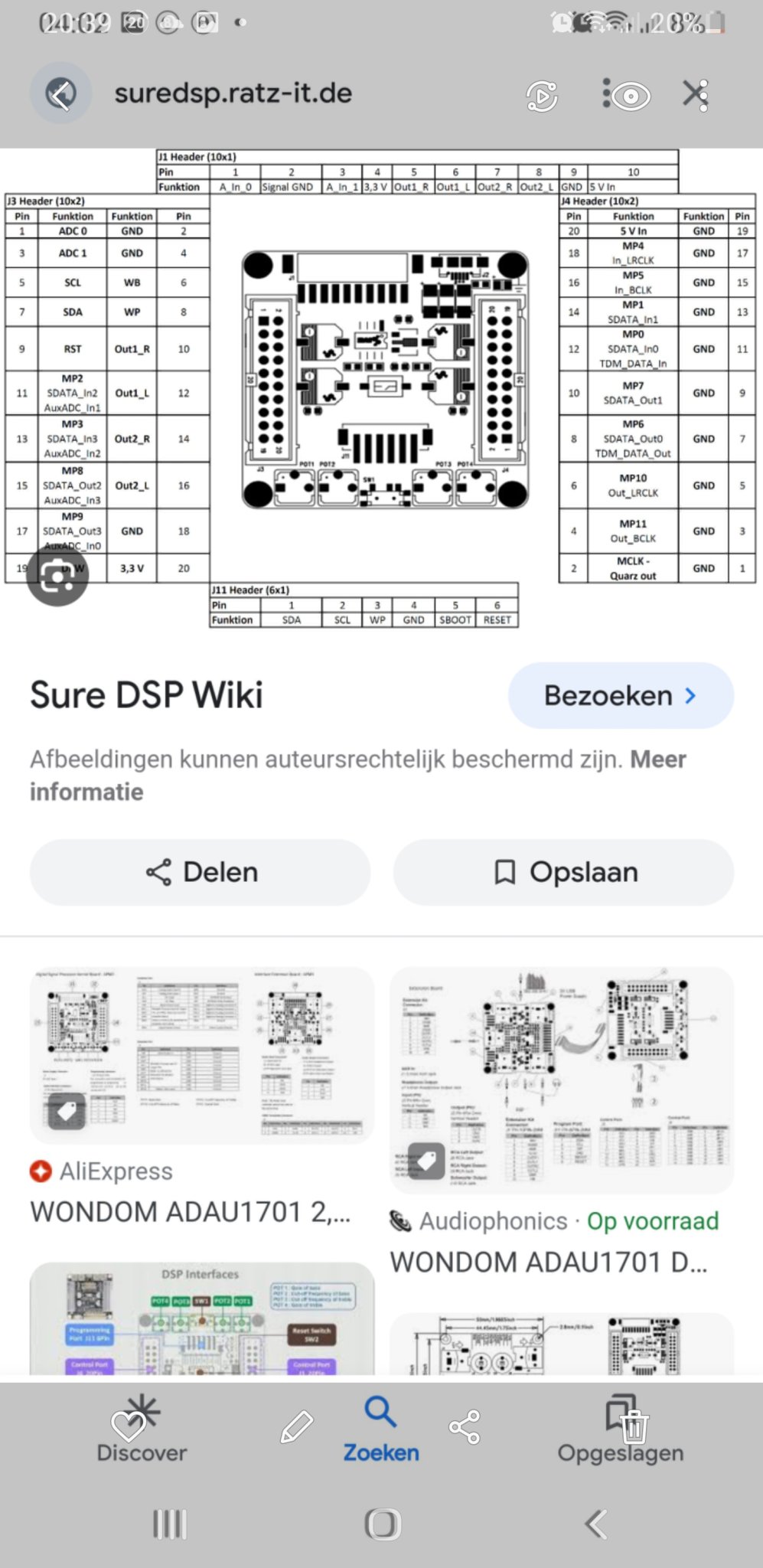Save the image with Opslaan
Screen dimensions: 763x1568
point(564,872)
